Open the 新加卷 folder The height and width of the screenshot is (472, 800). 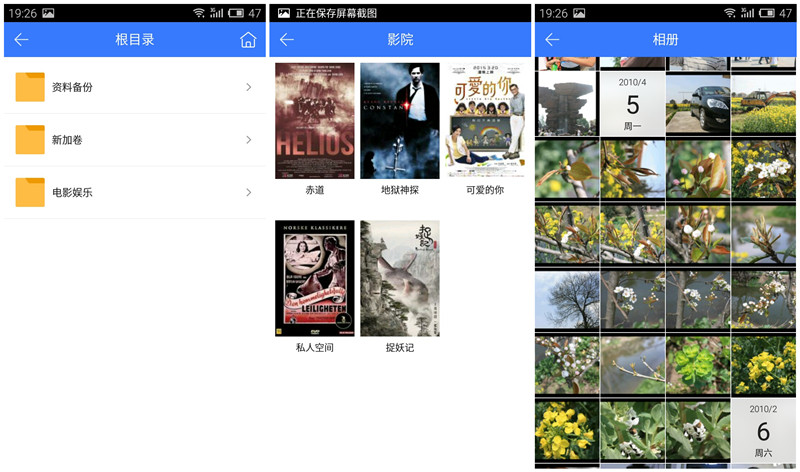tap(134, 139)
